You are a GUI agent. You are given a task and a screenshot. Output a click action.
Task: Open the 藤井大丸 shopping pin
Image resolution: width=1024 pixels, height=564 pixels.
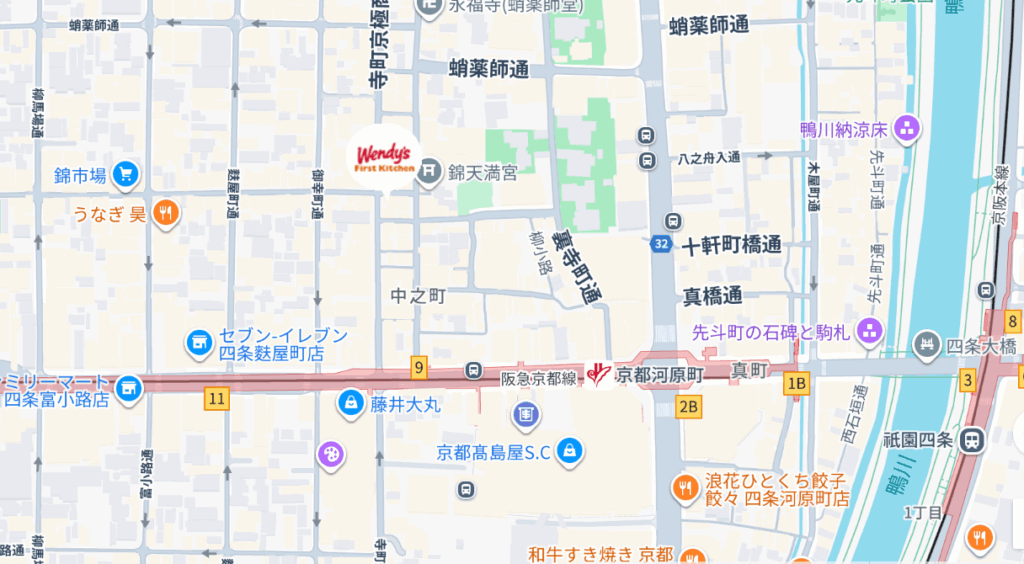350,404
